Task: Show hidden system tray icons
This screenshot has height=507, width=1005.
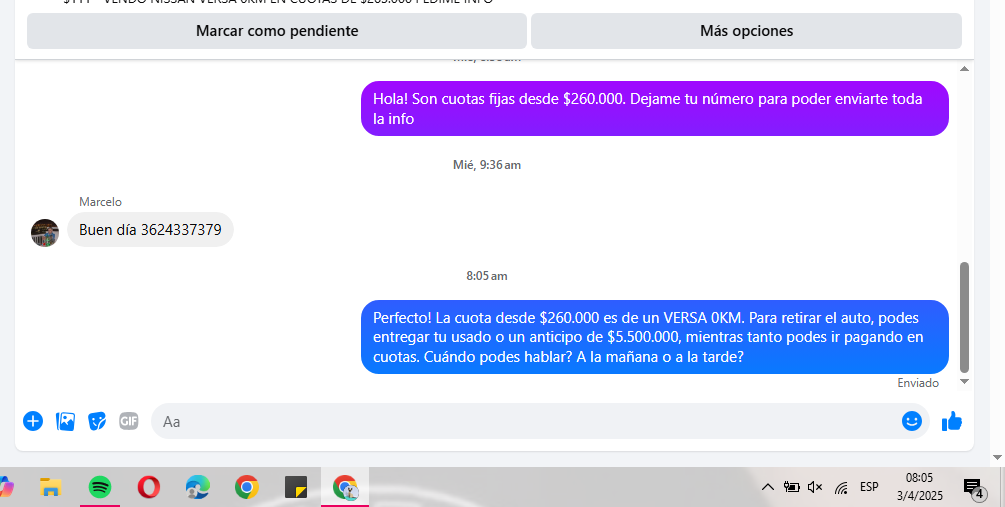Action: click(x=768, y=487)
